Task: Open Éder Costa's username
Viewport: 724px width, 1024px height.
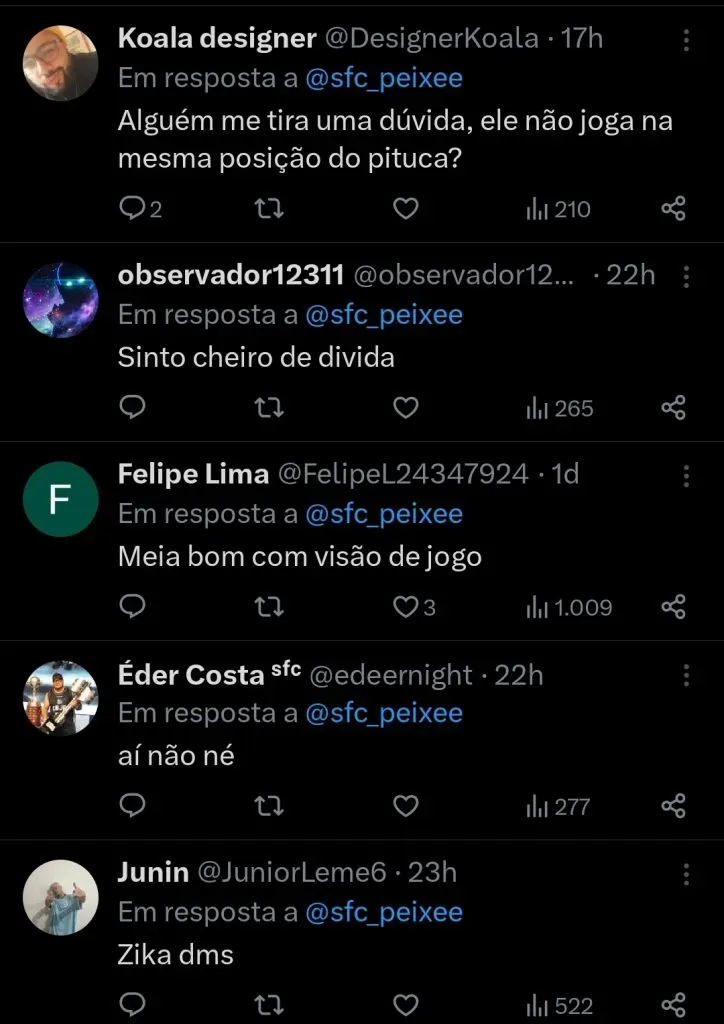Action: [190, 674]
